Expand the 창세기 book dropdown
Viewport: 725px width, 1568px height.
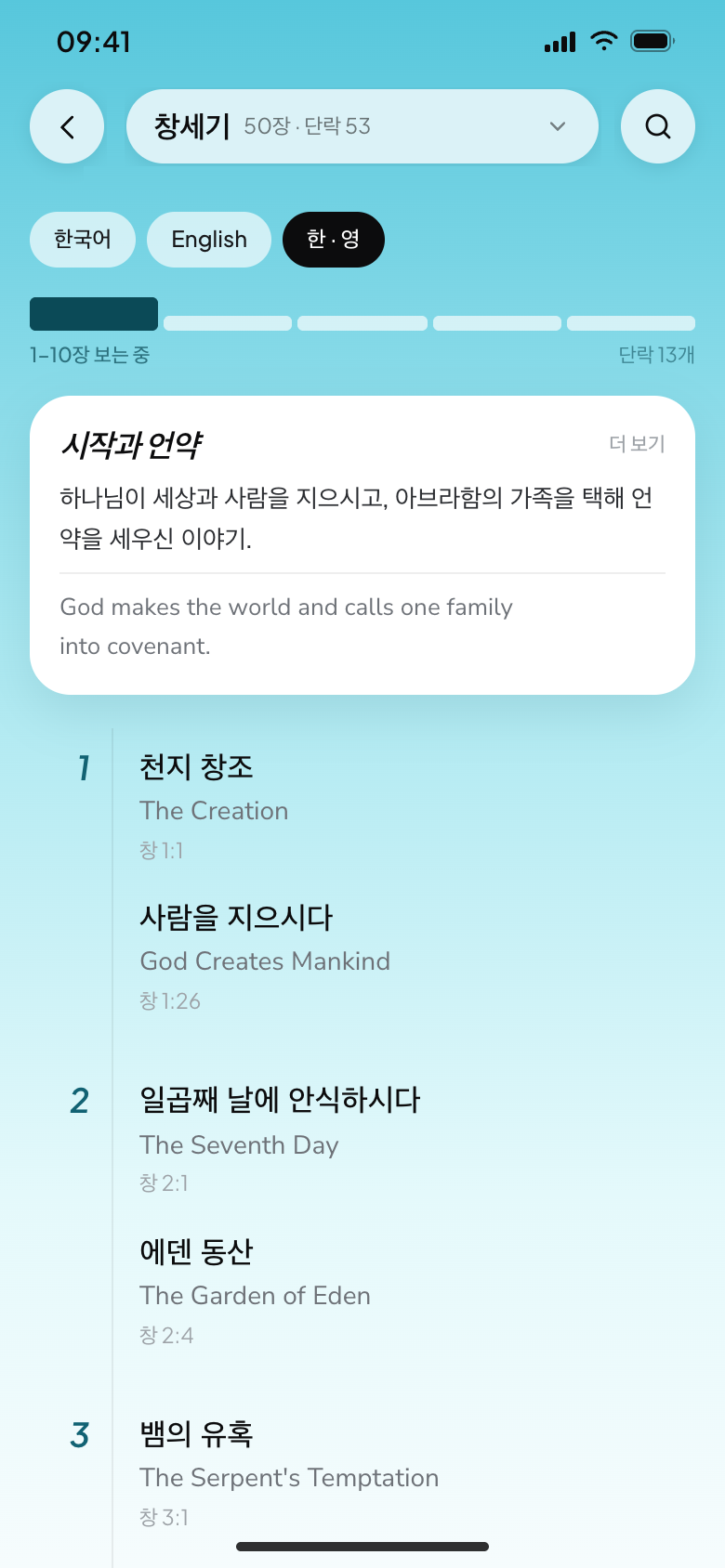pos(362,126)
